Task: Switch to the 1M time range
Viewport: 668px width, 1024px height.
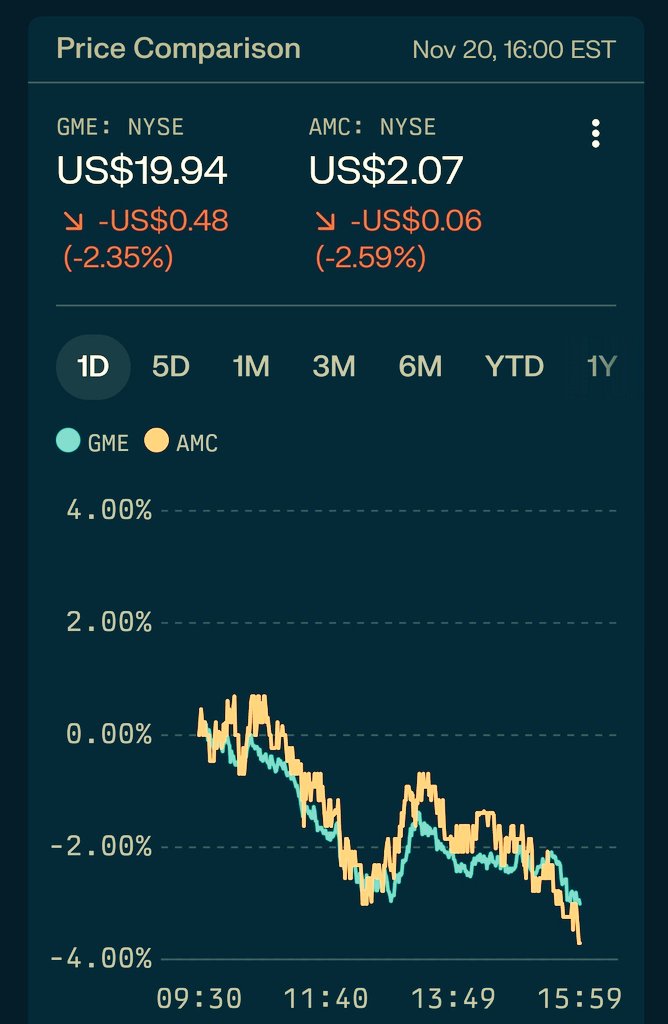Action: pos(251,367)
